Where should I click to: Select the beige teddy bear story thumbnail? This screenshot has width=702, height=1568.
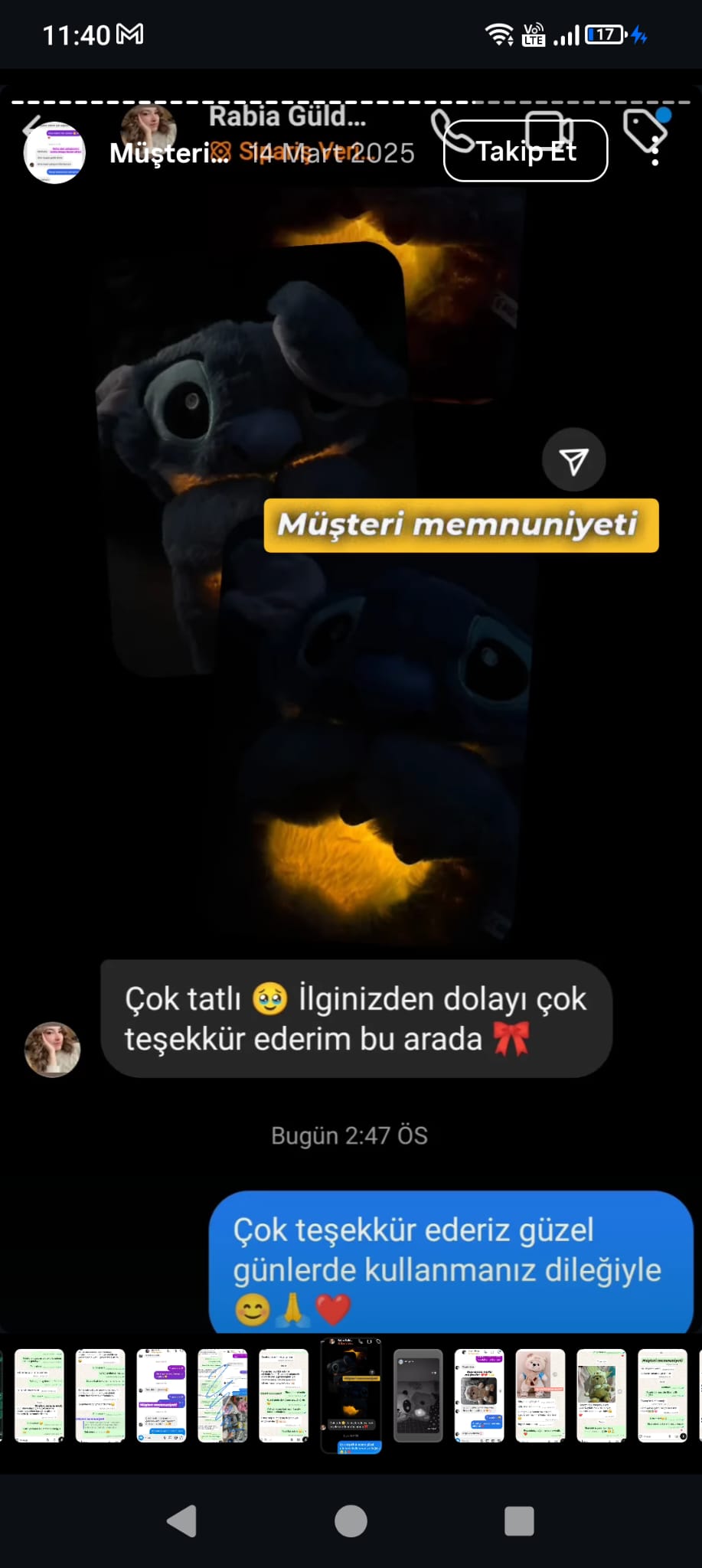540,1396
